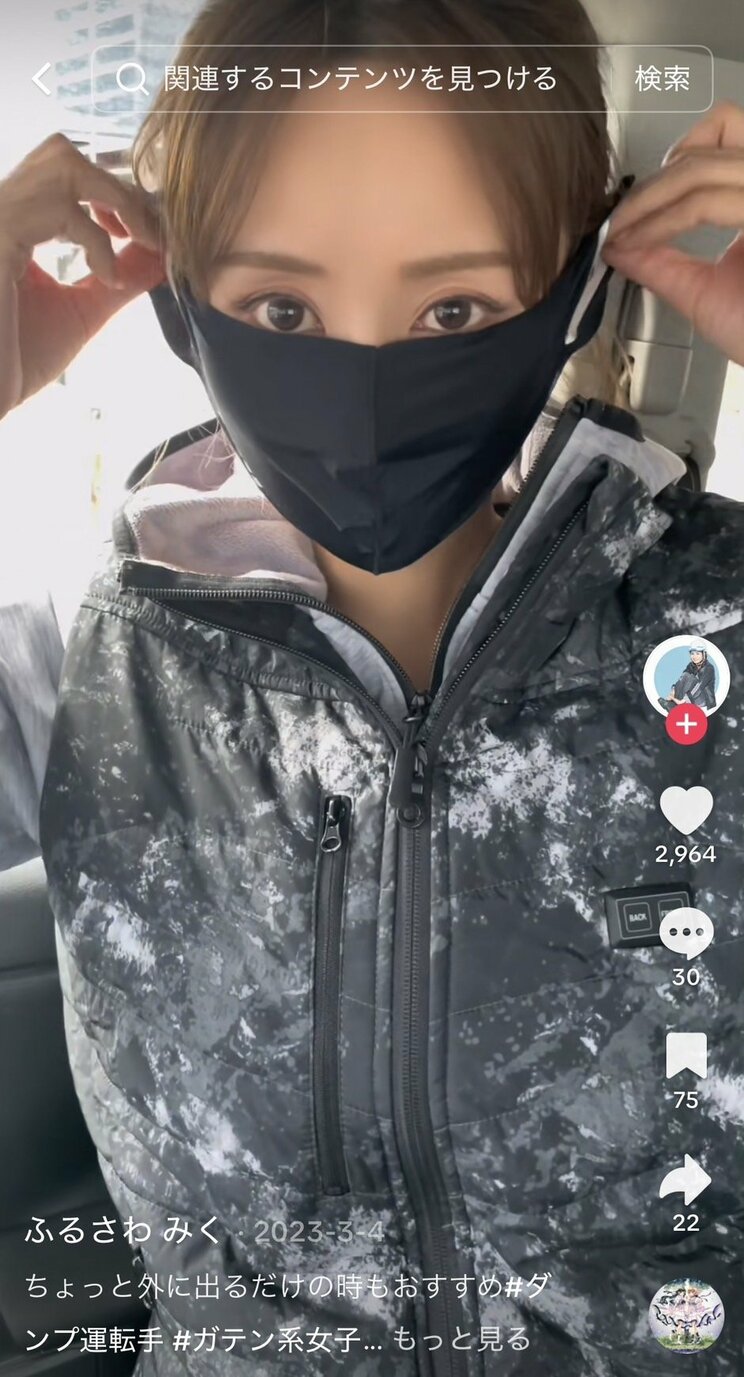744x1377 pixels.
Task: Open the creator's profile picture
Action: tap(686, 677)
